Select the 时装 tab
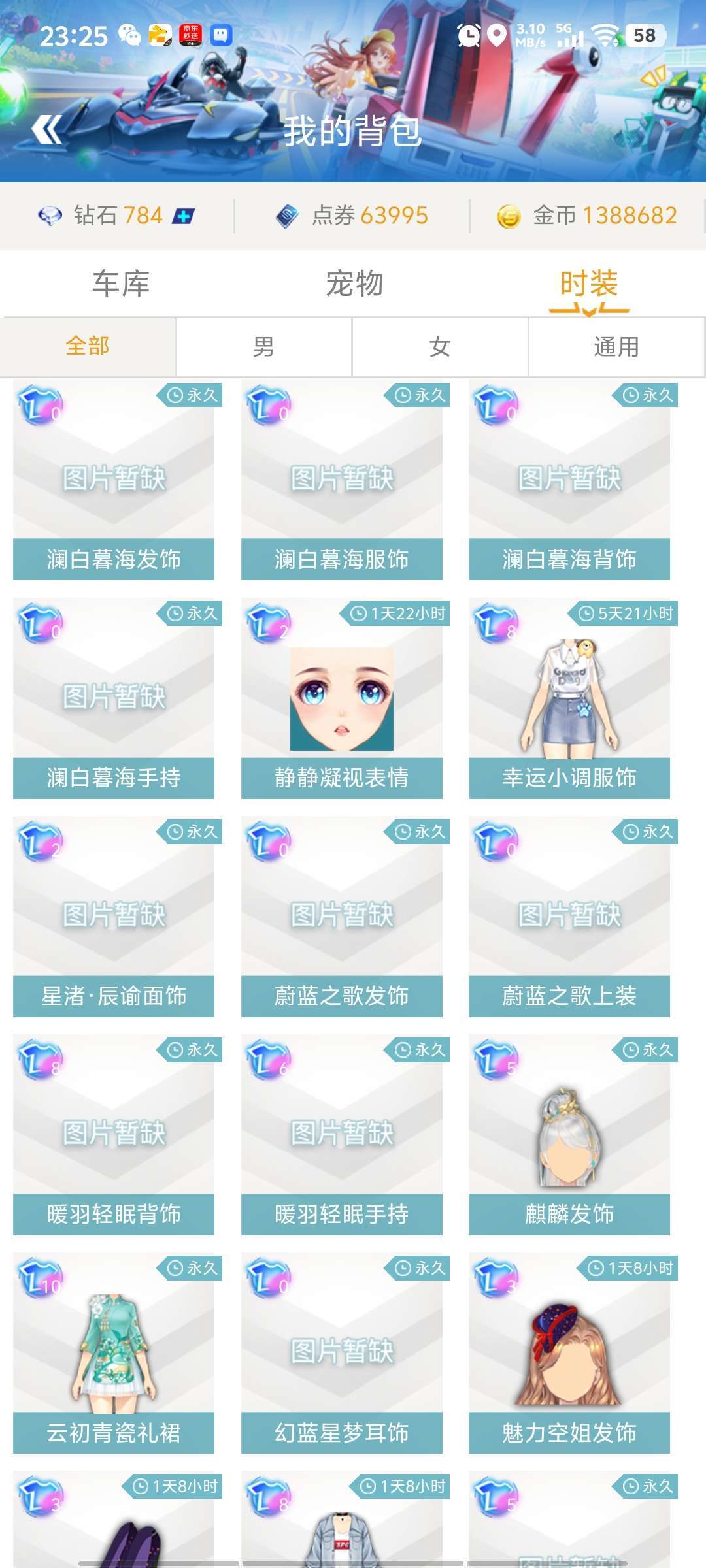 click(589, 284)
